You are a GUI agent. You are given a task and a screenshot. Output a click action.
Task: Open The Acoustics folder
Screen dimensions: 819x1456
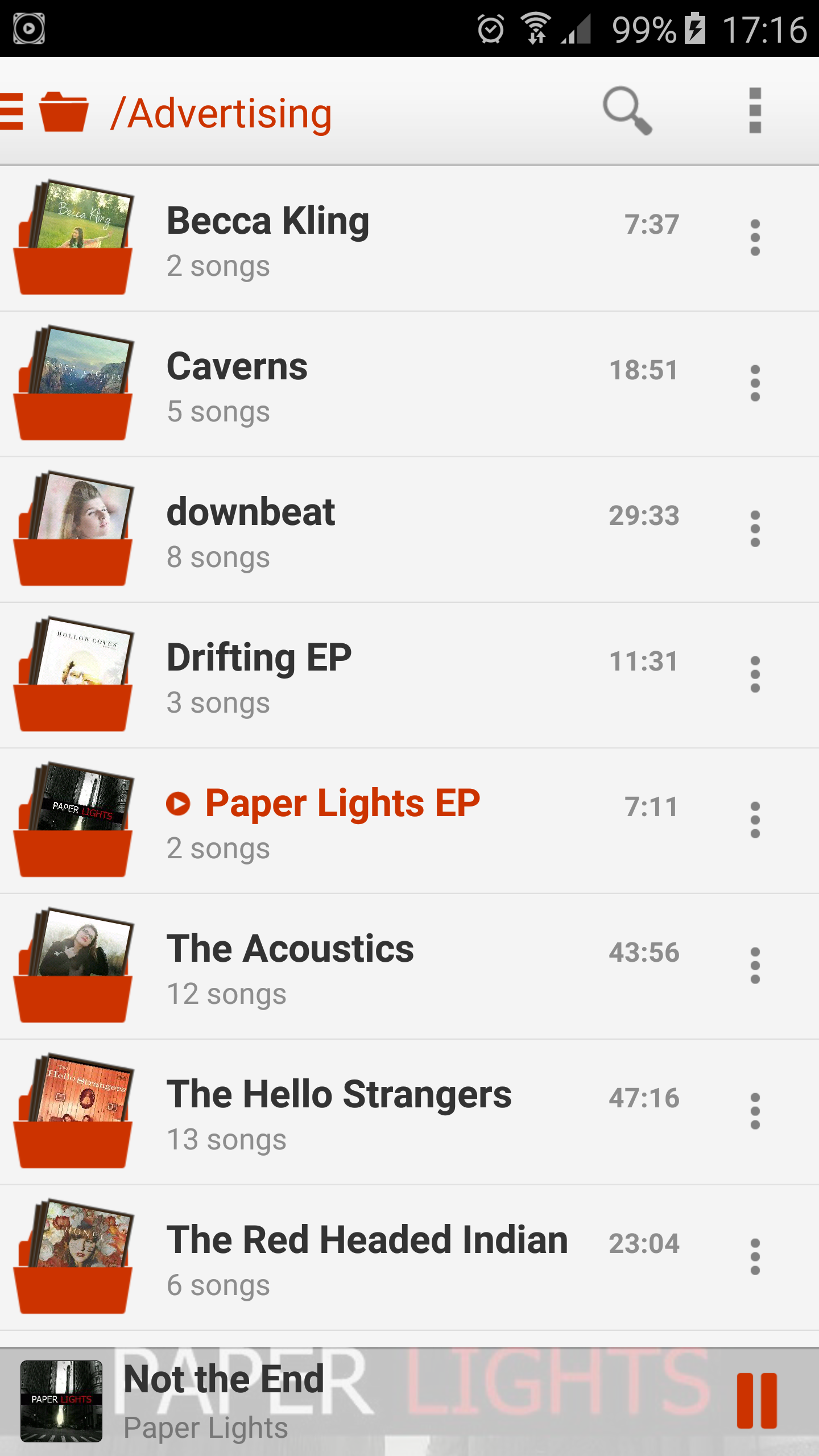[341, 967]
